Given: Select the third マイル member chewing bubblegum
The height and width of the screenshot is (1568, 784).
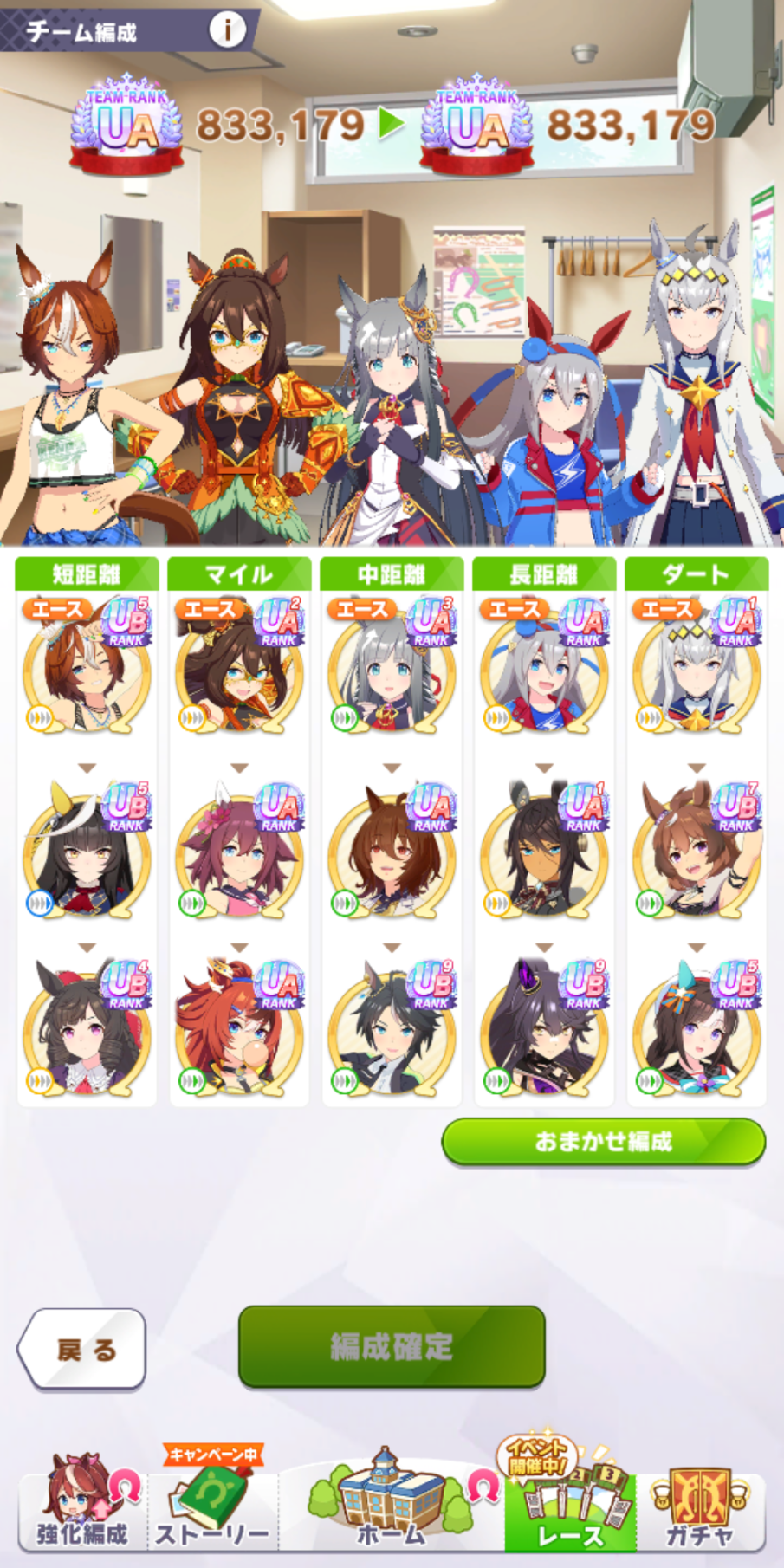Looking at the screenshot, I should coord(239,1027).
